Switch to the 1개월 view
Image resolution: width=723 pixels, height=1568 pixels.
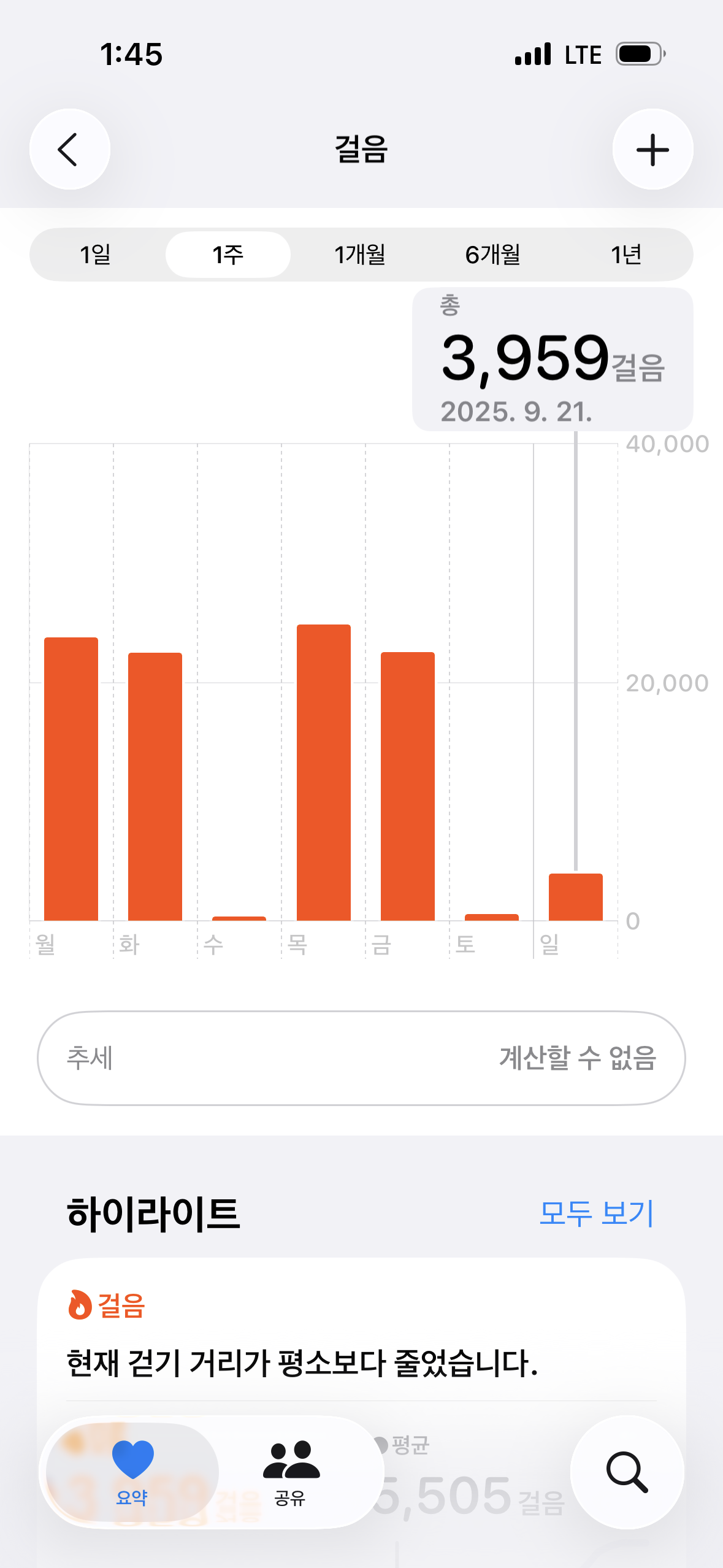360,255
